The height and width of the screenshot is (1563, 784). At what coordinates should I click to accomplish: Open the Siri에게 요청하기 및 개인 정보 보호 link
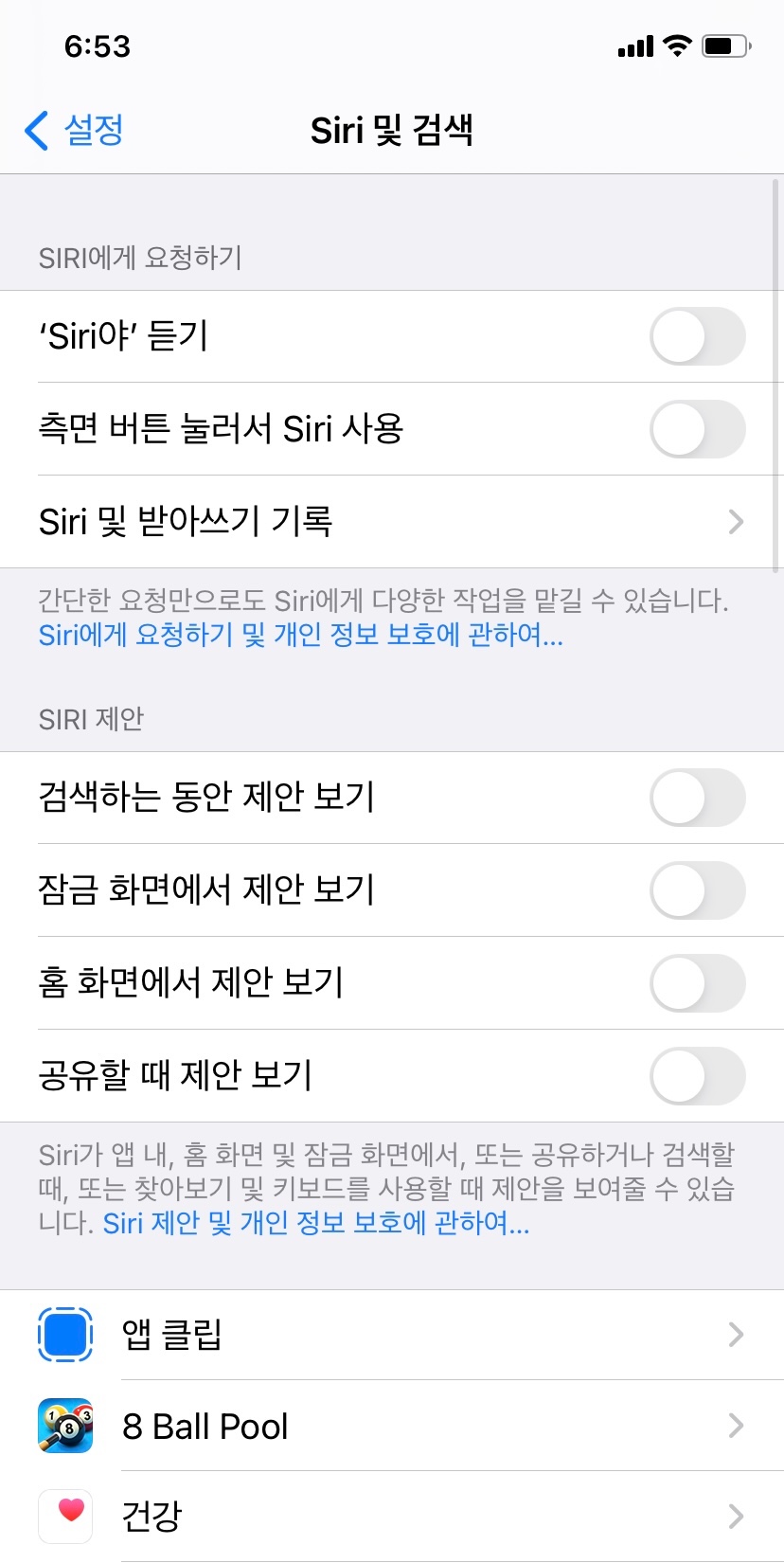(301, 635)
